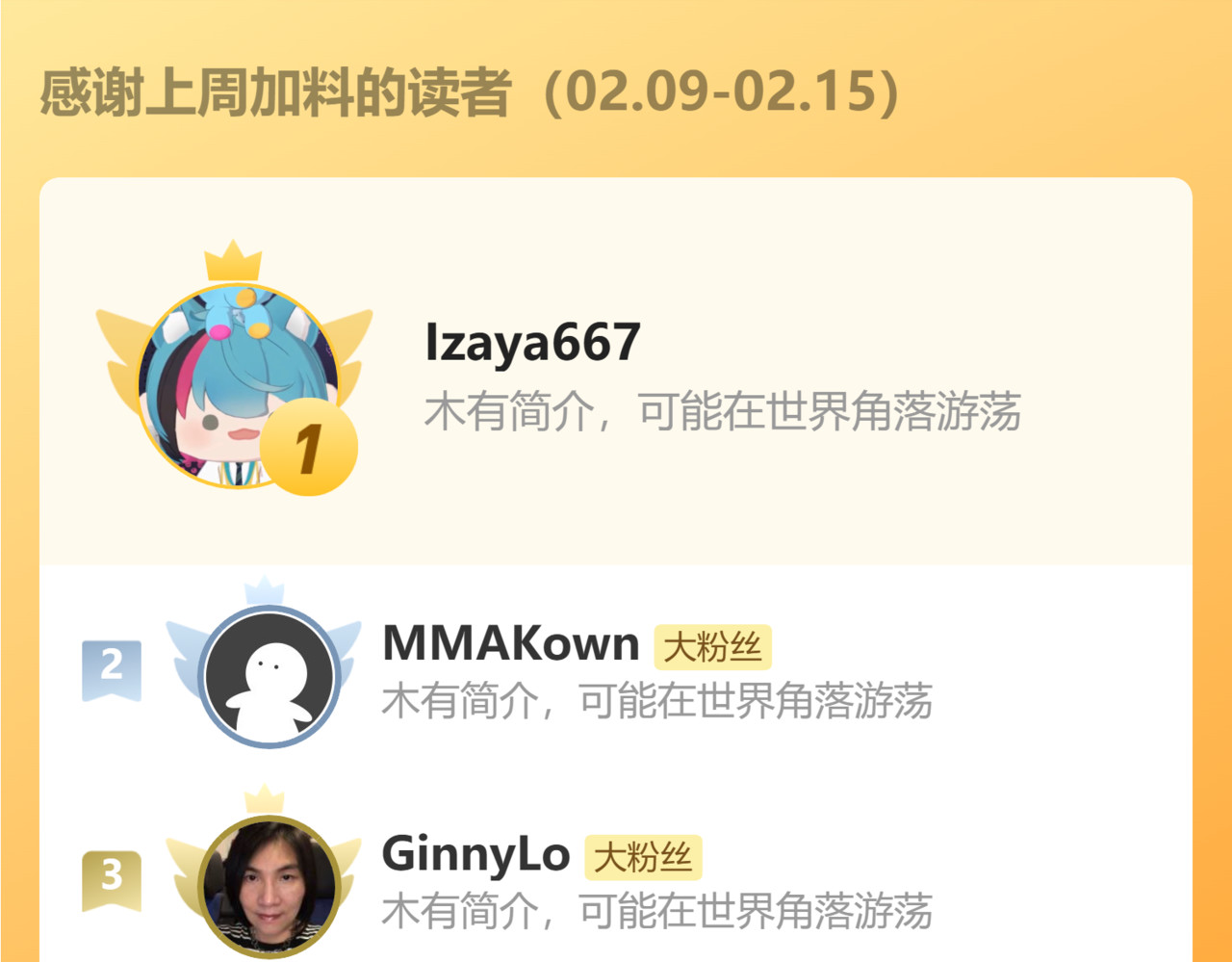
Task: Select GinnyLo in the reader ranking
Action: [x=475, y=854]
